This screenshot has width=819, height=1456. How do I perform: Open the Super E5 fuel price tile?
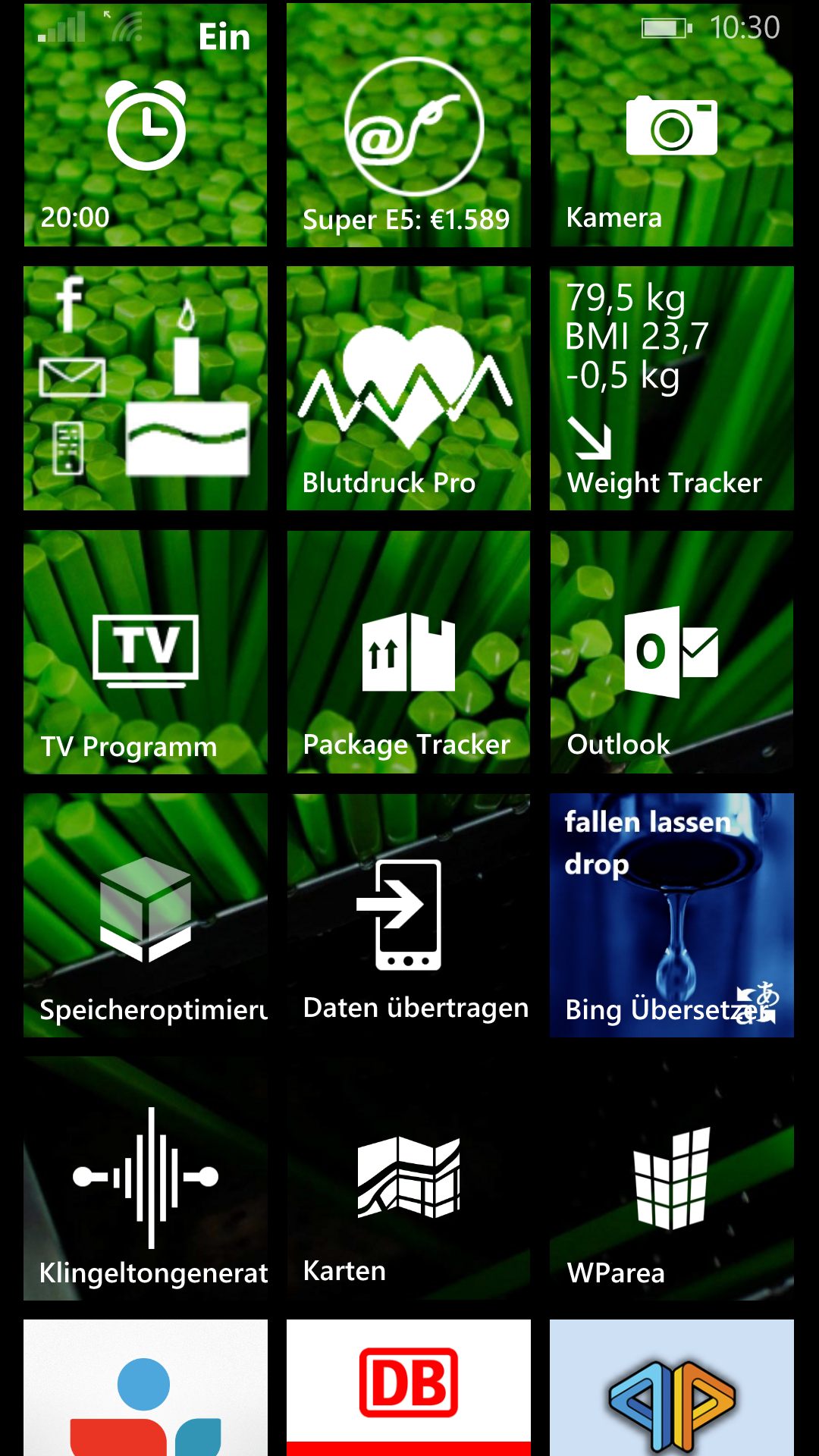[408, 125]
